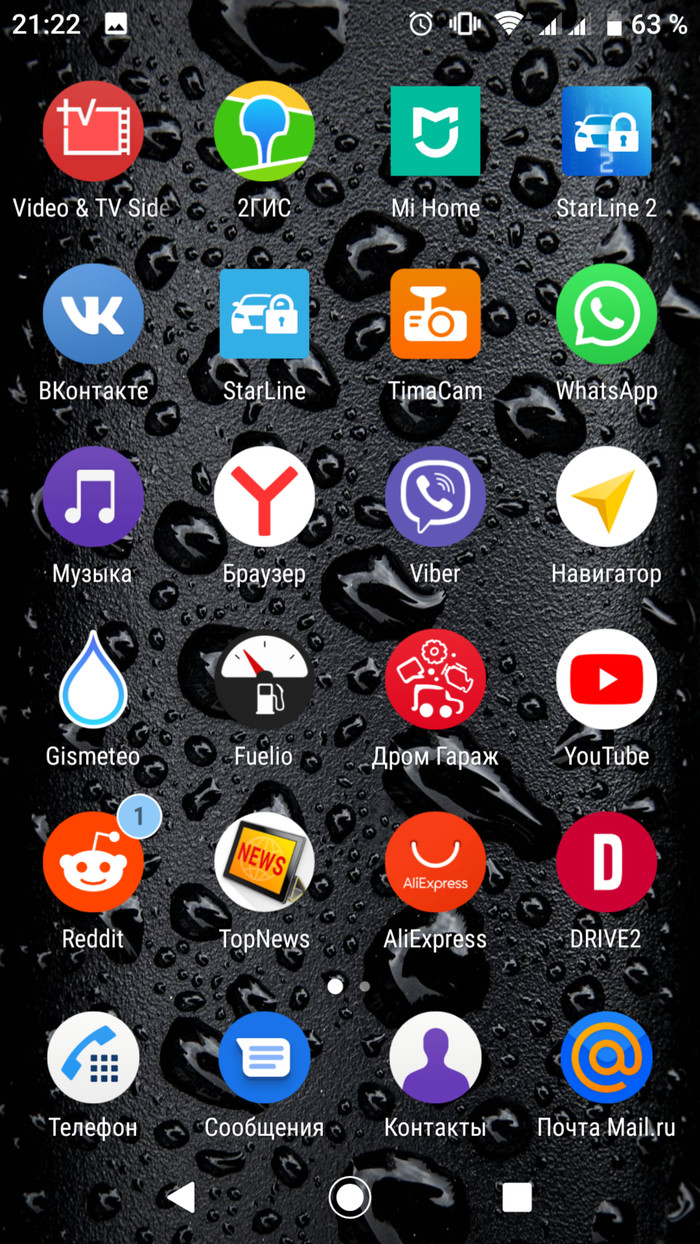Image resolution: width=700 pixels, height=1244 pixels.
Task: Open the Телефон dialer
Action: 93,1058
